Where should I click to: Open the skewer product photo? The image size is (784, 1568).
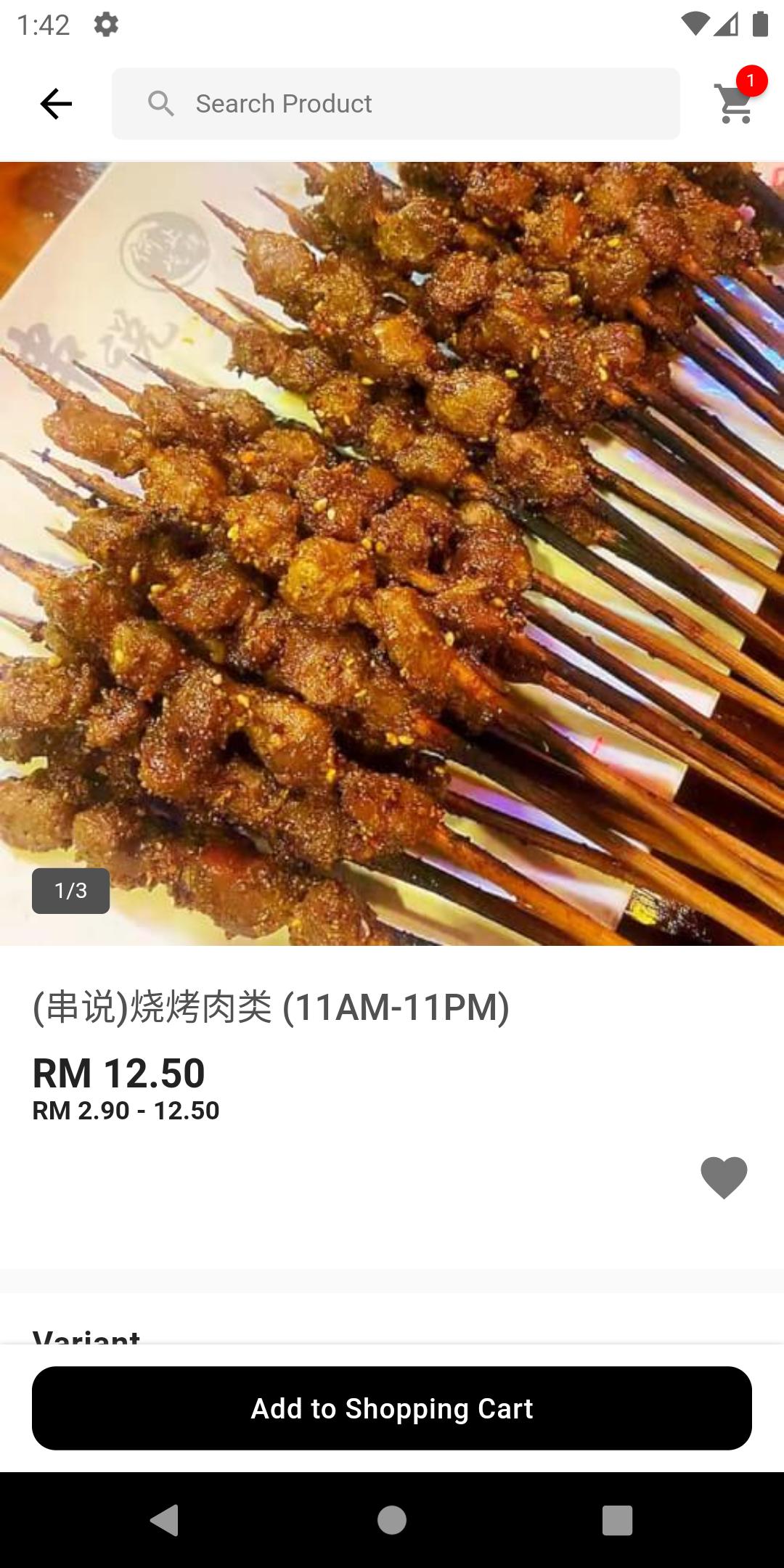[x=392, y=553]
